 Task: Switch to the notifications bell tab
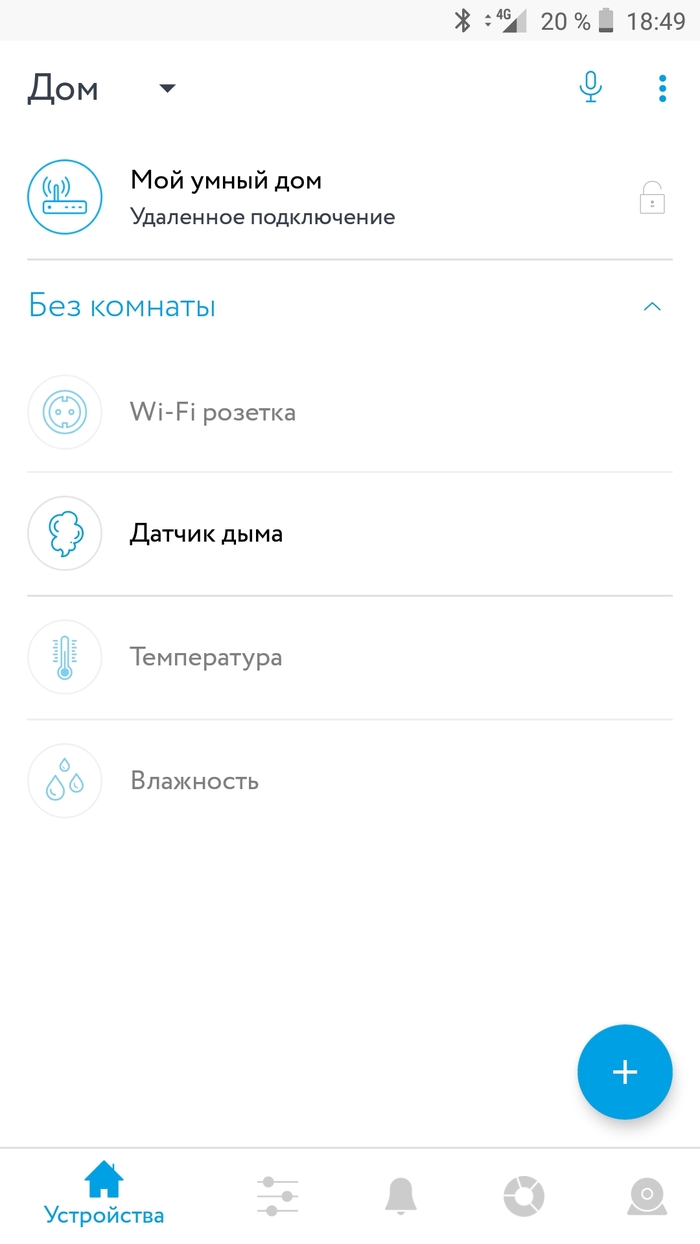(401, 1195)
